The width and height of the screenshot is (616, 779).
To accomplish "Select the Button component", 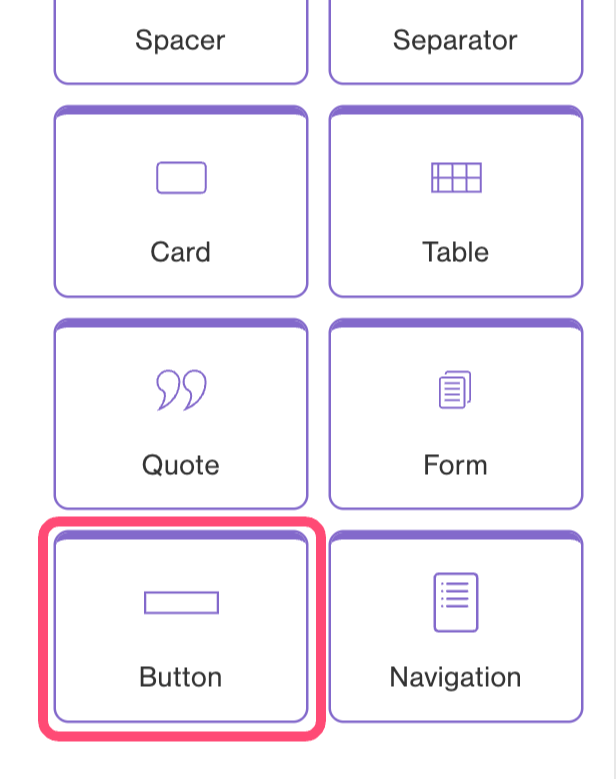I will 181,628.
